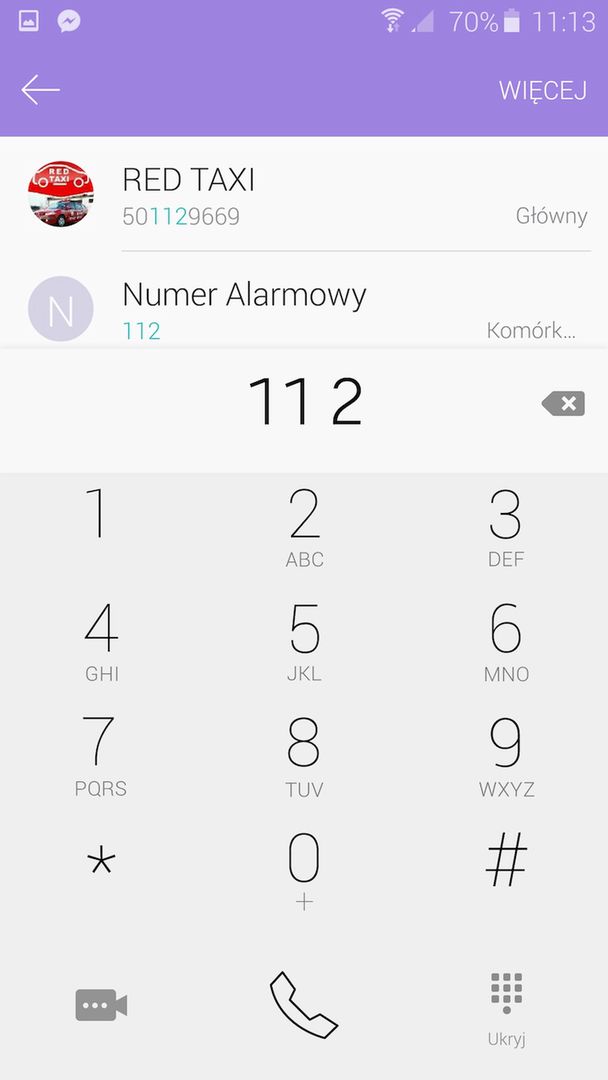Select RED TAXI contact suggestion
The height and width of the screenshot is (1080, 608).
(x=305, y=195)
